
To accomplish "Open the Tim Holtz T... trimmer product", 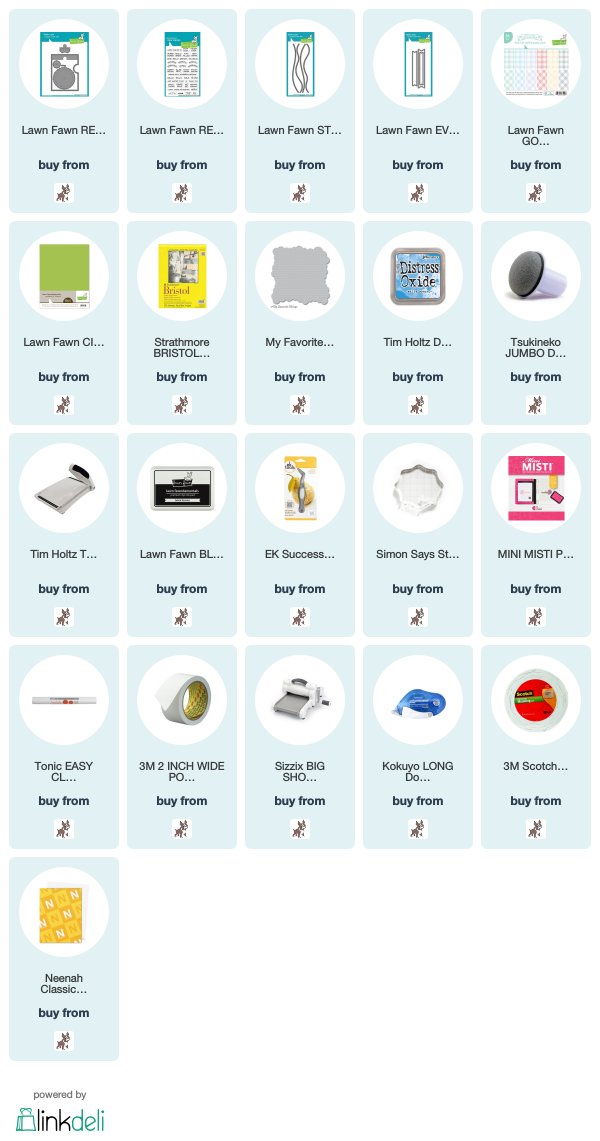I will [x=64, y=535].
